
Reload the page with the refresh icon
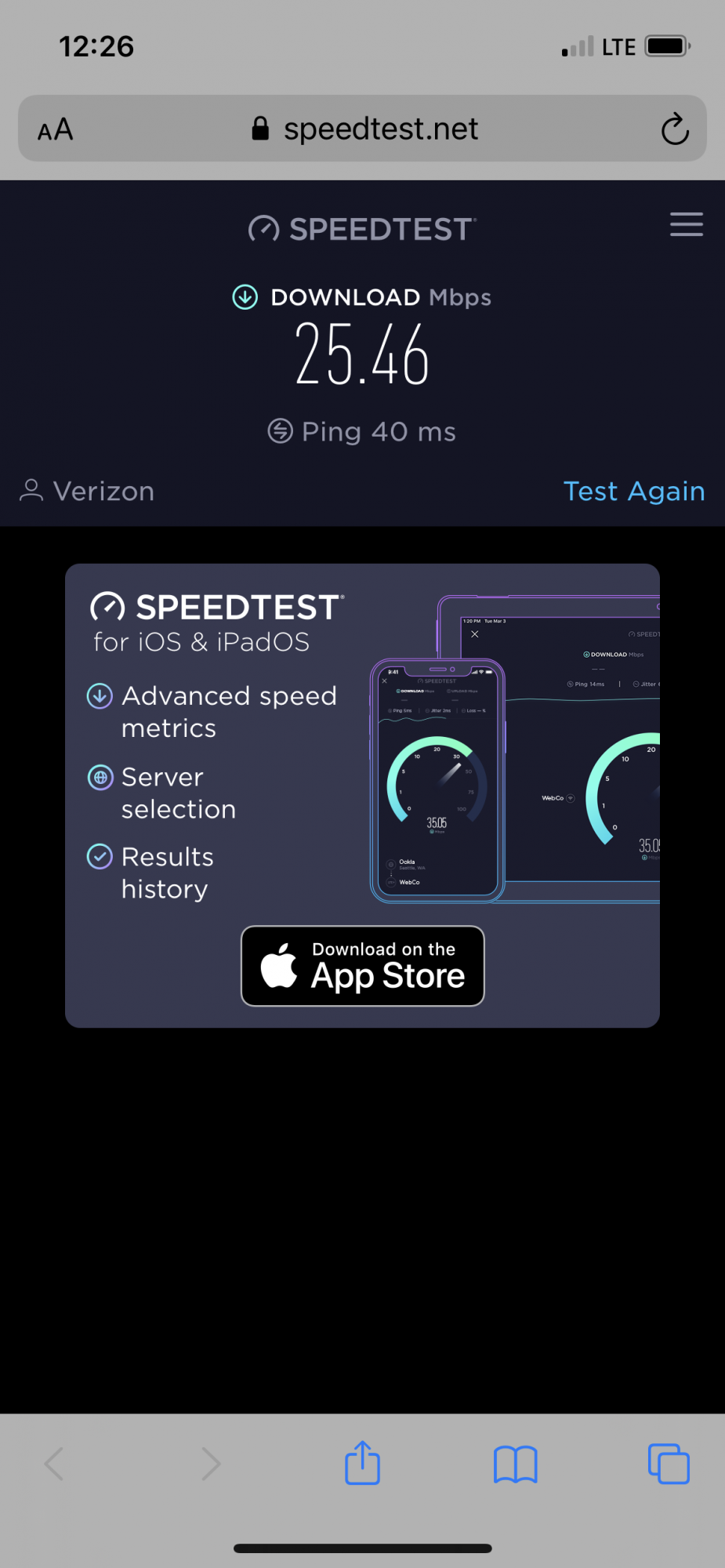point(674,129)
